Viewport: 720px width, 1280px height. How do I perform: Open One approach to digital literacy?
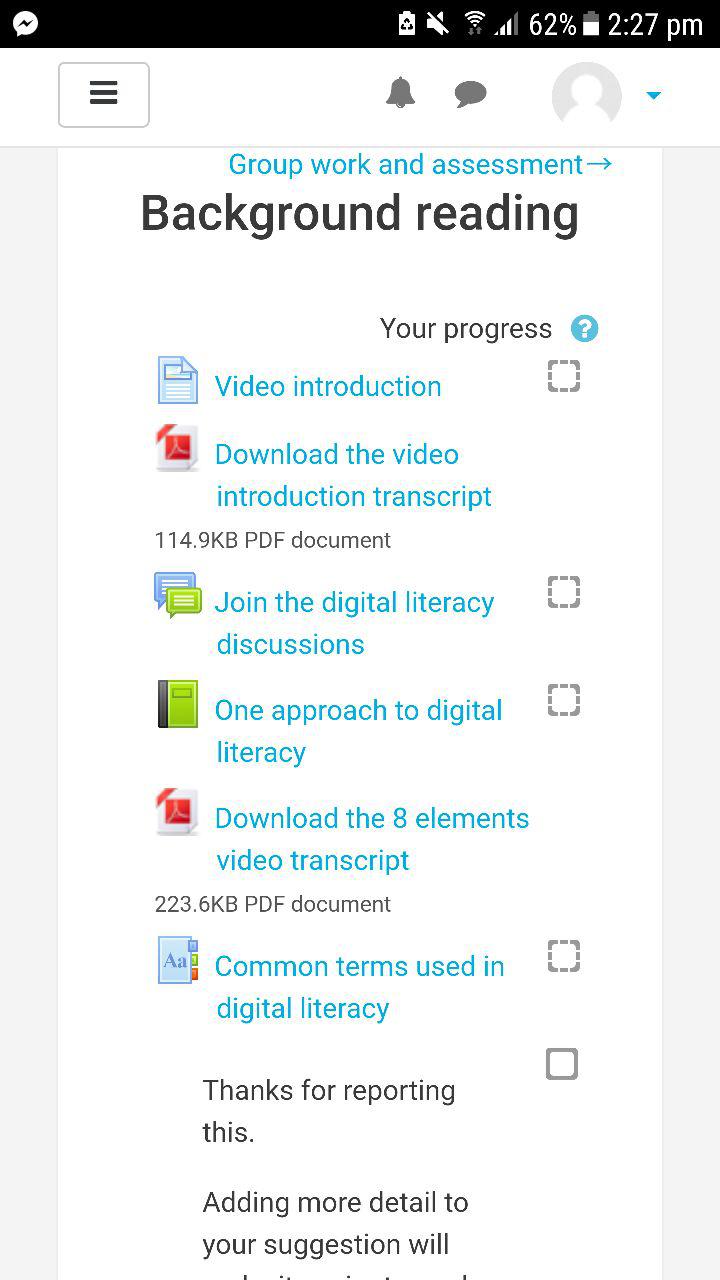pos(358,731)
